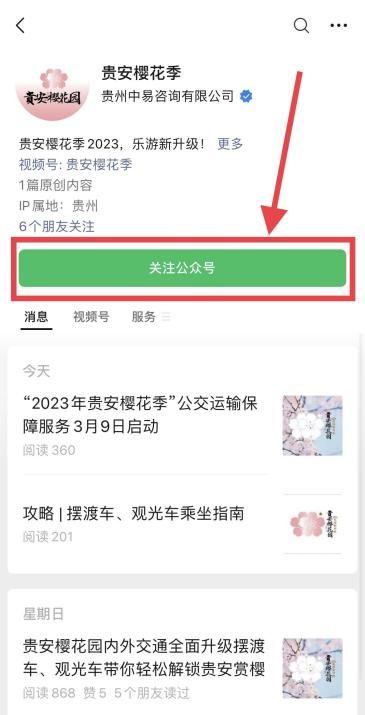Image resolution: width=365 pixels, height=715 pixels.
Task: Expand the description with 更多
Action: (230, 144)
